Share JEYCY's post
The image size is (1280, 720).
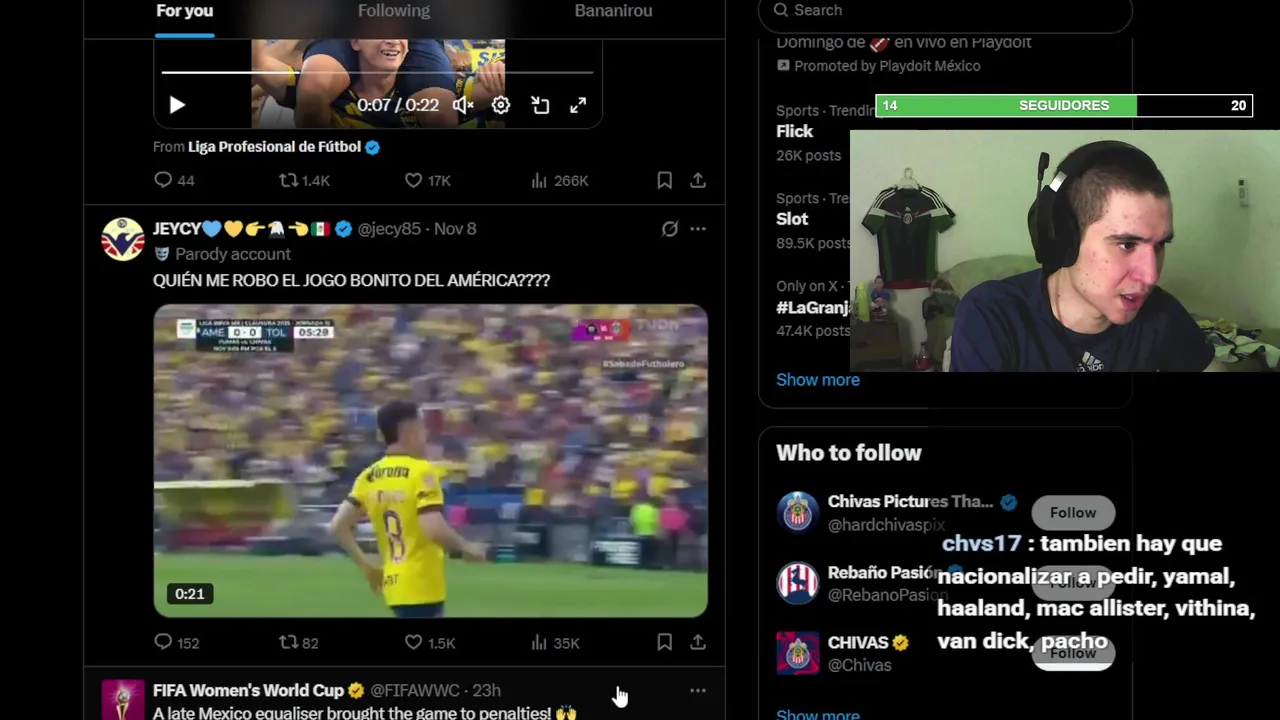click(x=698, y=643)
